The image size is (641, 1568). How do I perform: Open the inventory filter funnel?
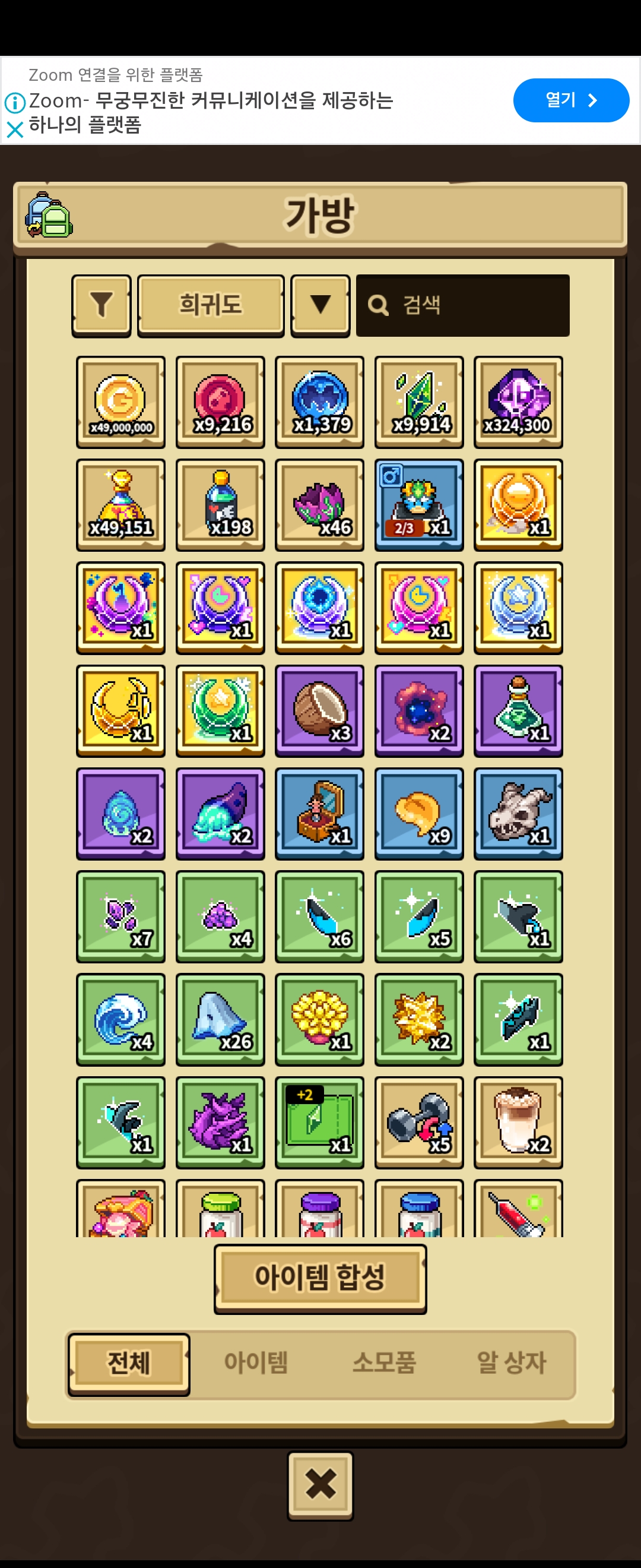click(101, 305)
